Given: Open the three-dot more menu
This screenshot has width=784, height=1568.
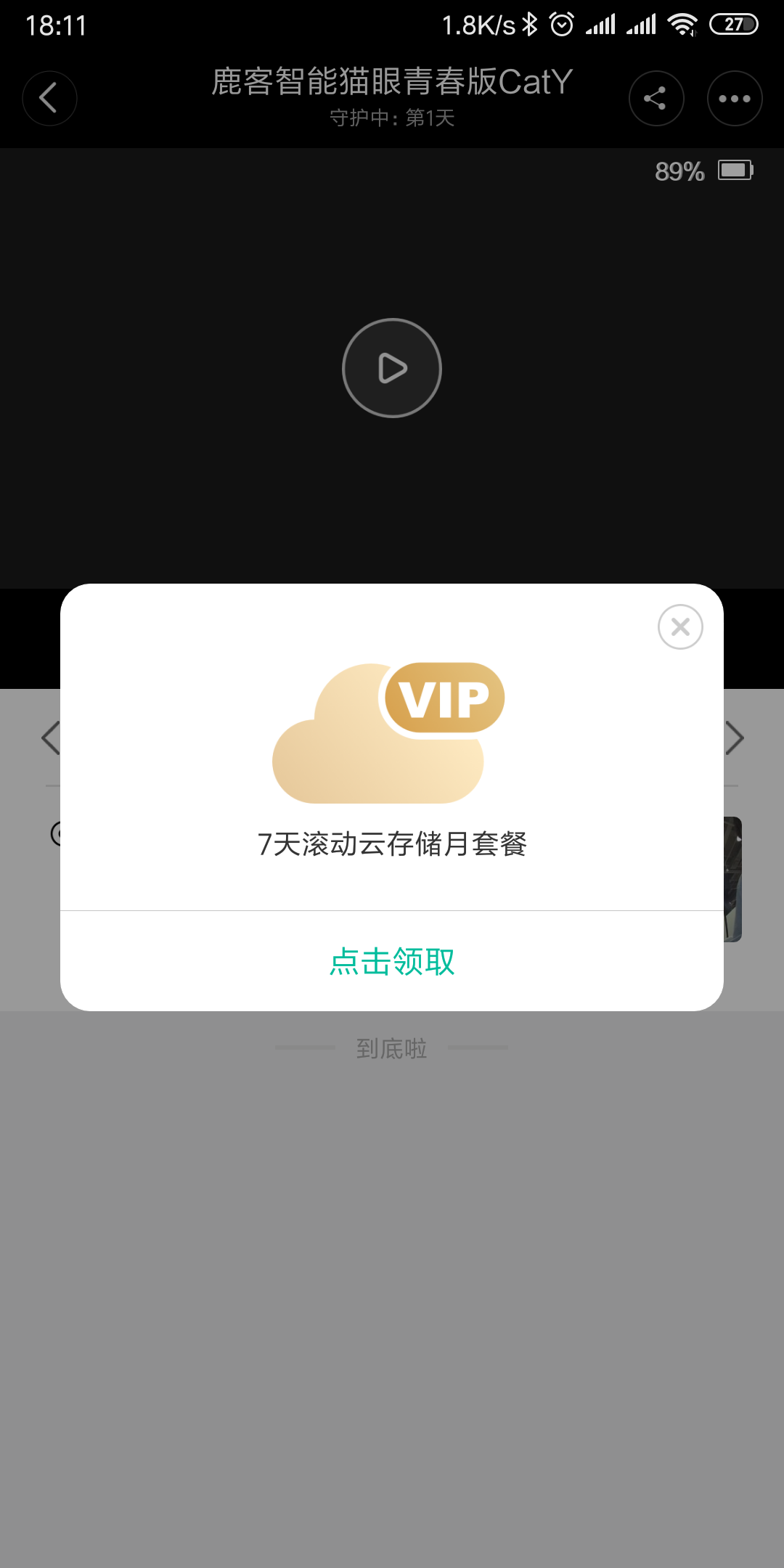Looking at the screenshot, I should coord(735,98).
